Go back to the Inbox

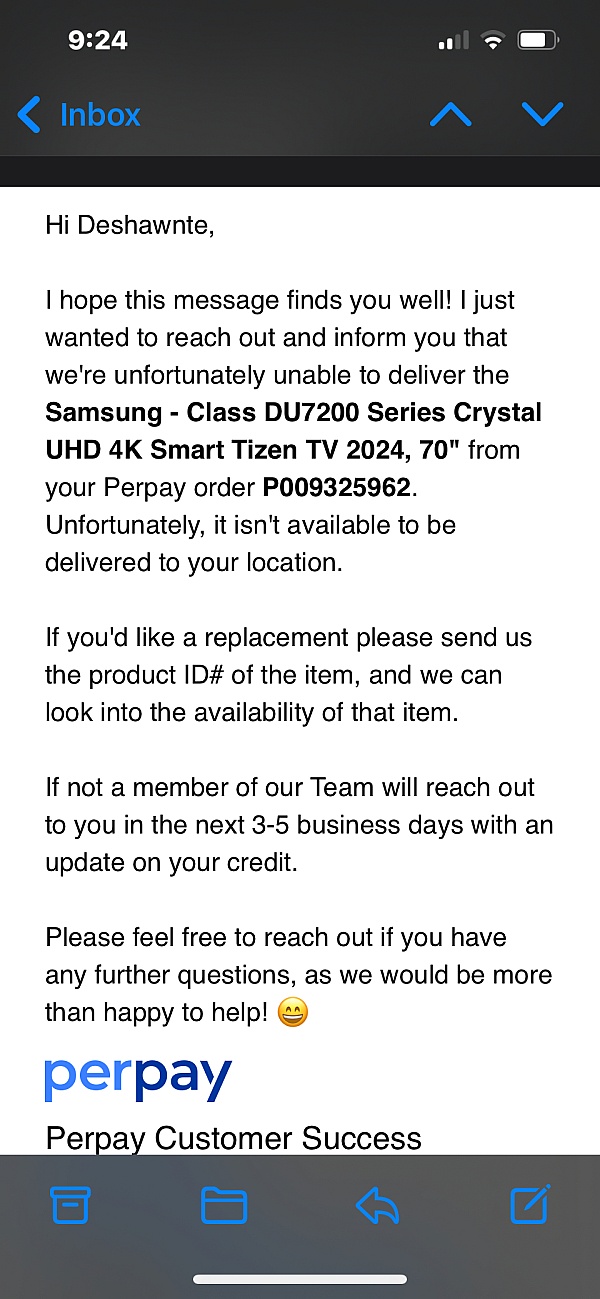pos(80,115)
